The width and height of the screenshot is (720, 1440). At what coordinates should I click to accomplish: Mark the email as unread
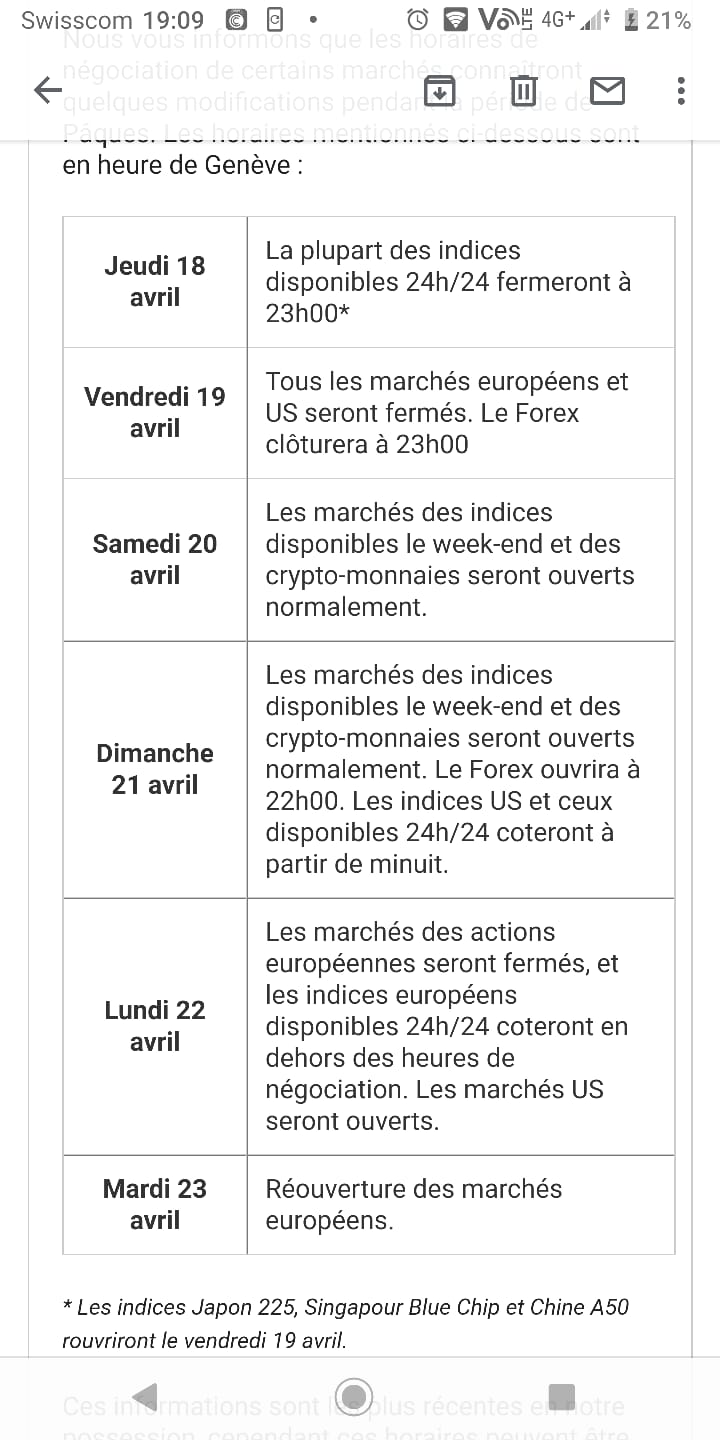coord(607,91)
